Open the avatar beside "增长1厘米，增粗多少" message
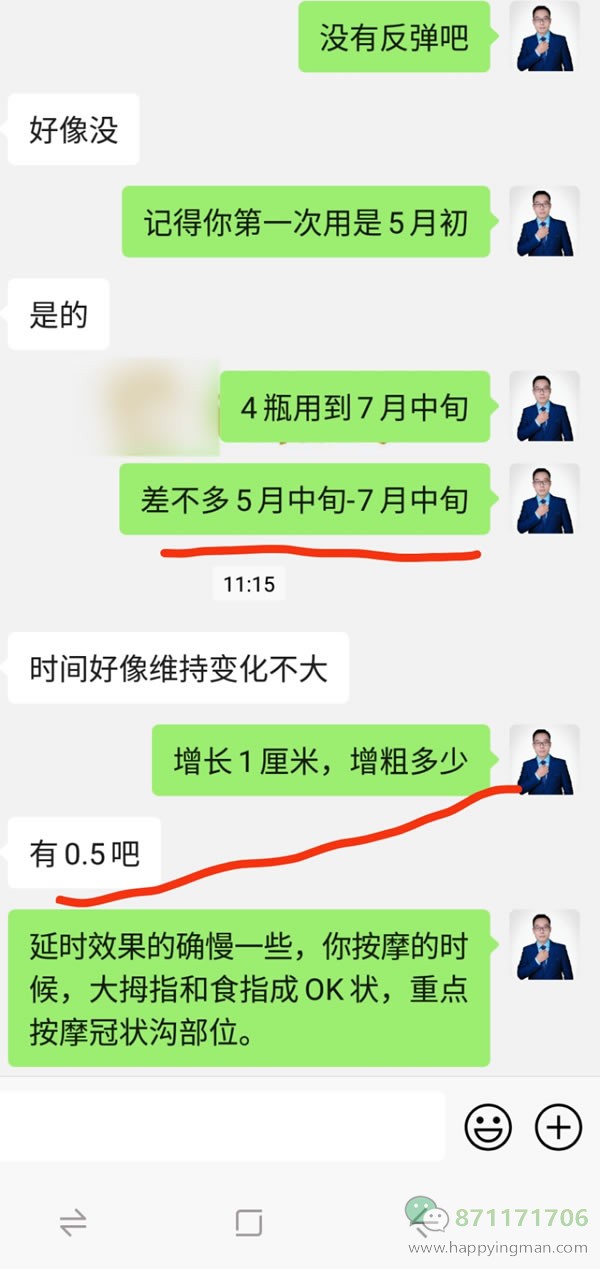This screenshot has width=600, height=1269. [x=545, y=760]
